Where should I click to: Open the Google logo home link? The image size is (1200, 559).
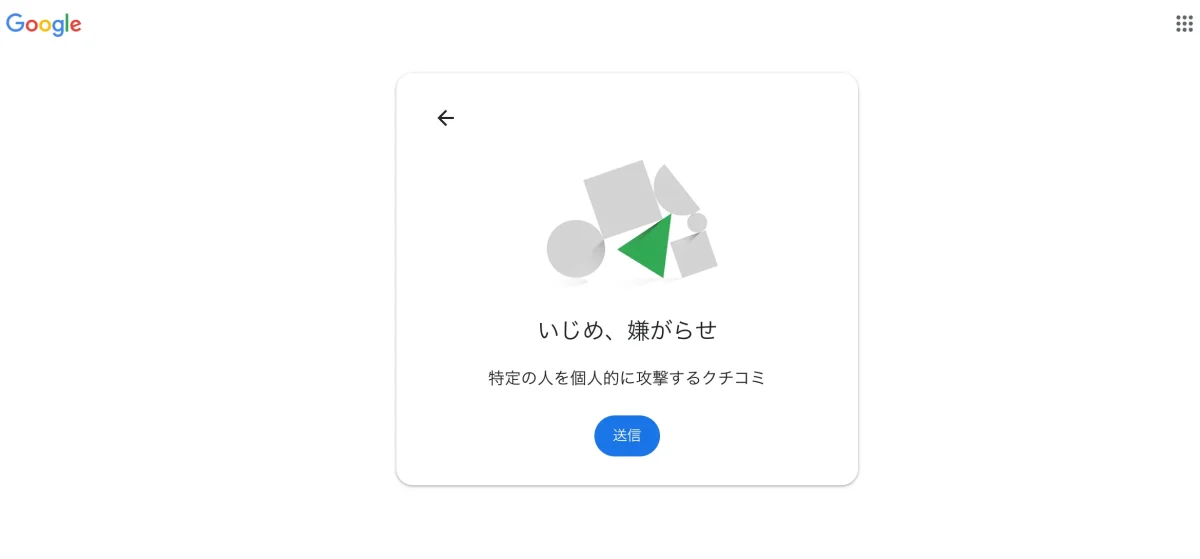[x=44, y=25]
